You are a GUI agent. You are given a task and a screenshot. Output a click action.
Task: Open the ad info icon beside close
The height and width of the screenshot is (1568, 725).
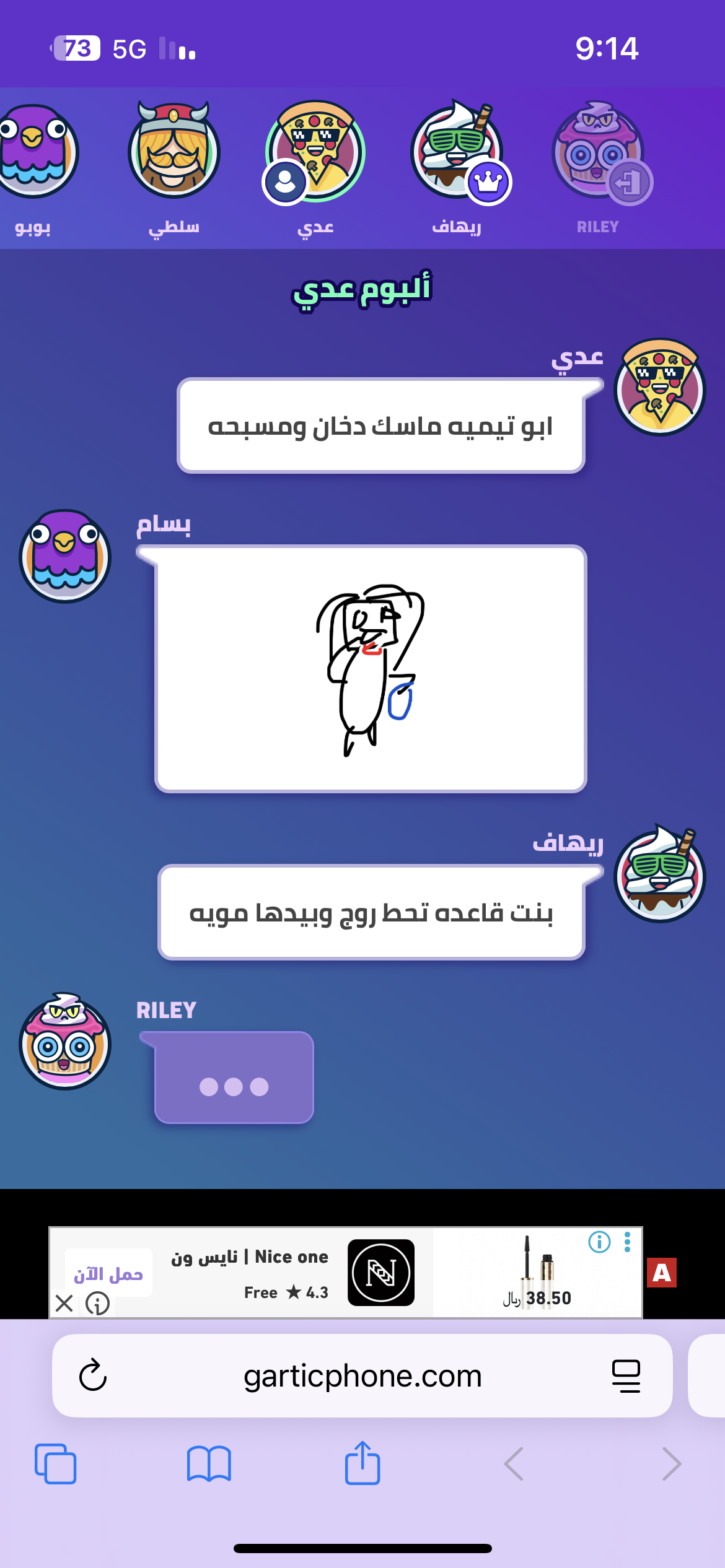pyautogui.click(x=97, y=1303)
